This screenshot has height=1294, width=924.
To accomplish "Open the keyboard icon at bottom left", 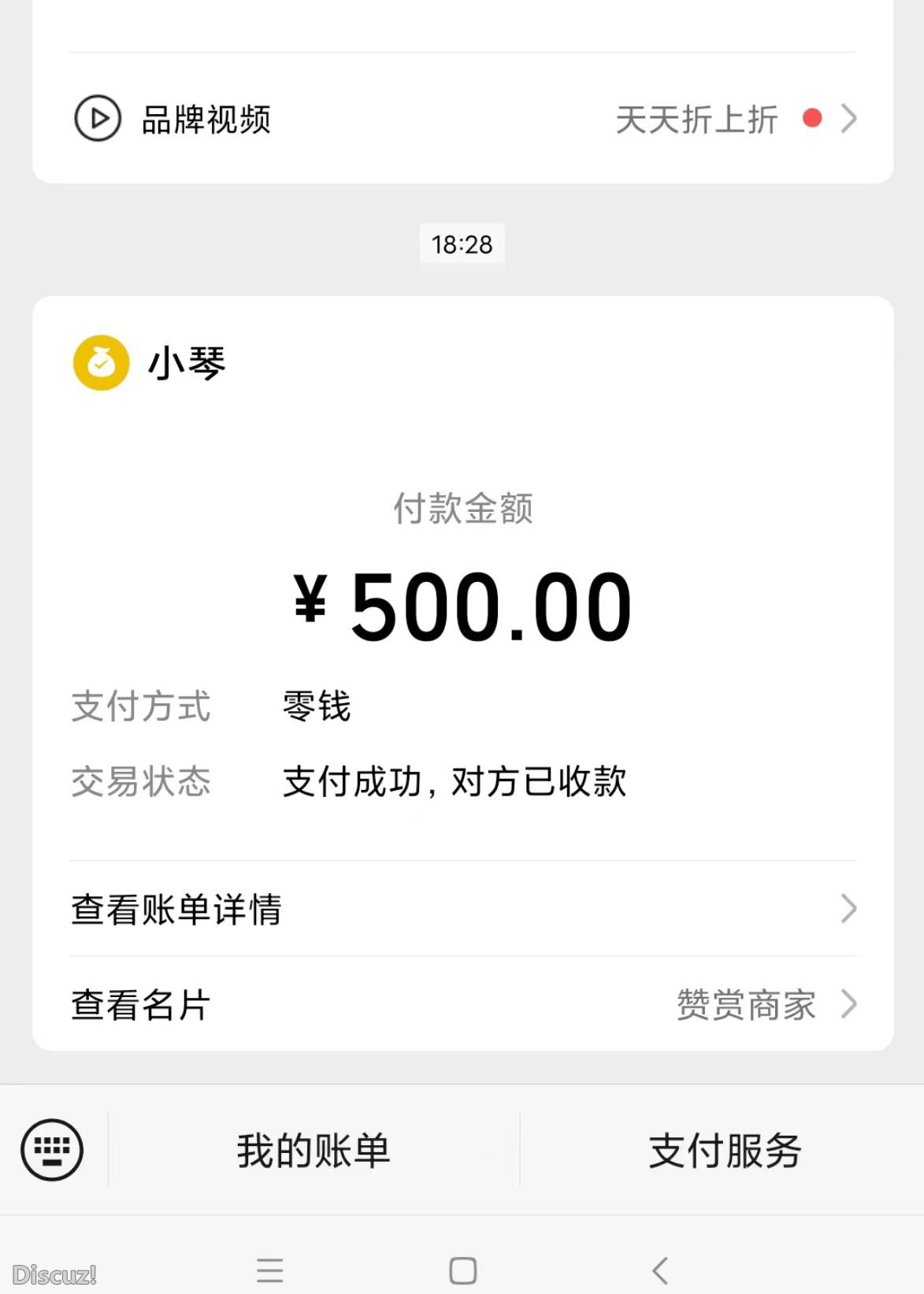I will click(x=53, y=1150).
